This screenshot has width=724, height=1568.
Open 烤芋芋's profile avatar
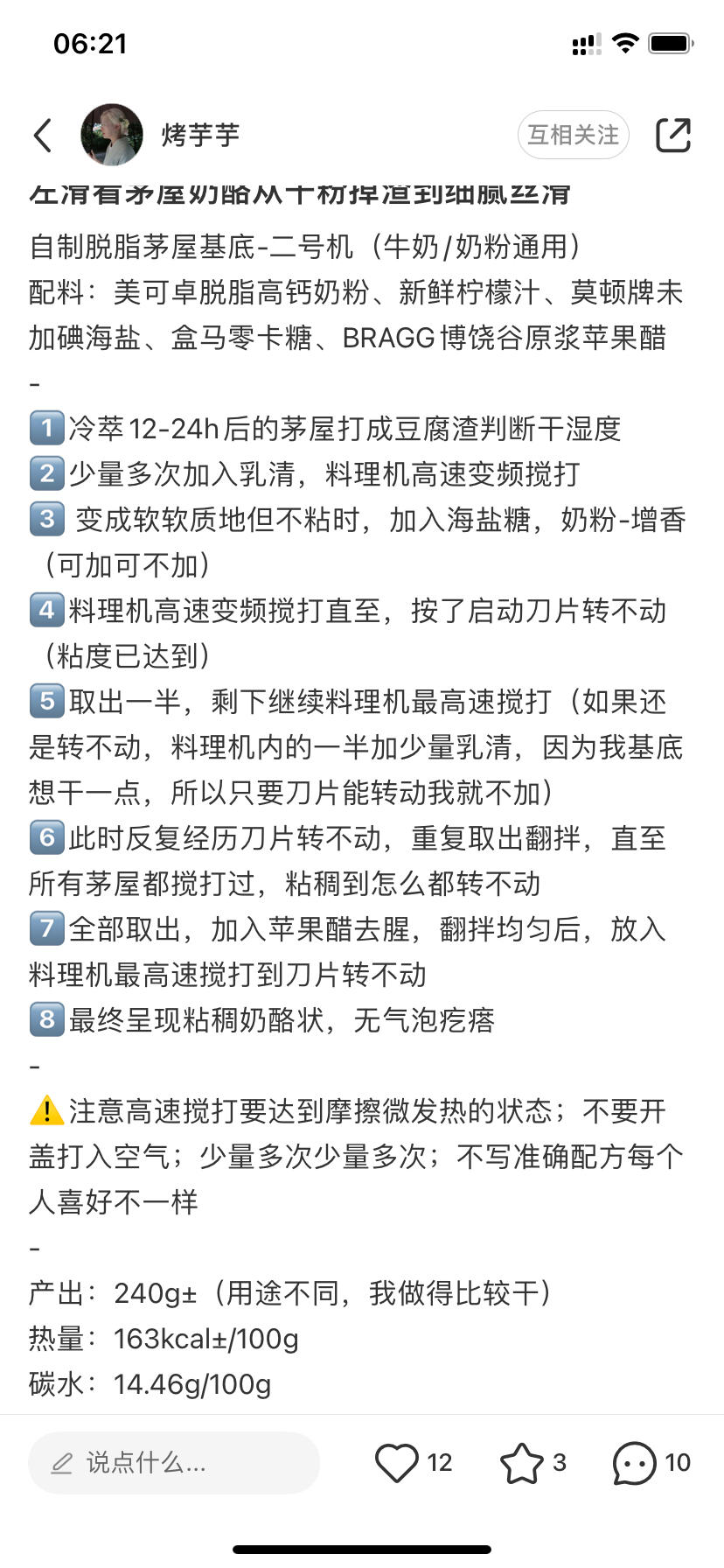(112, 135)
